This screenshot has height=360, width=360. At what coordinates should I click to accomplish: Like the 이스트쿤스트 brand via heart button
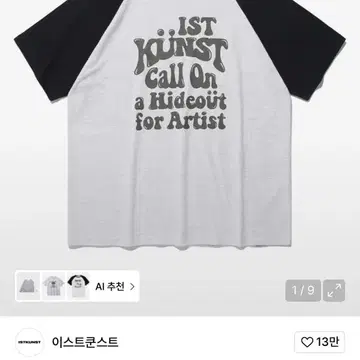[x=319, y=342]
